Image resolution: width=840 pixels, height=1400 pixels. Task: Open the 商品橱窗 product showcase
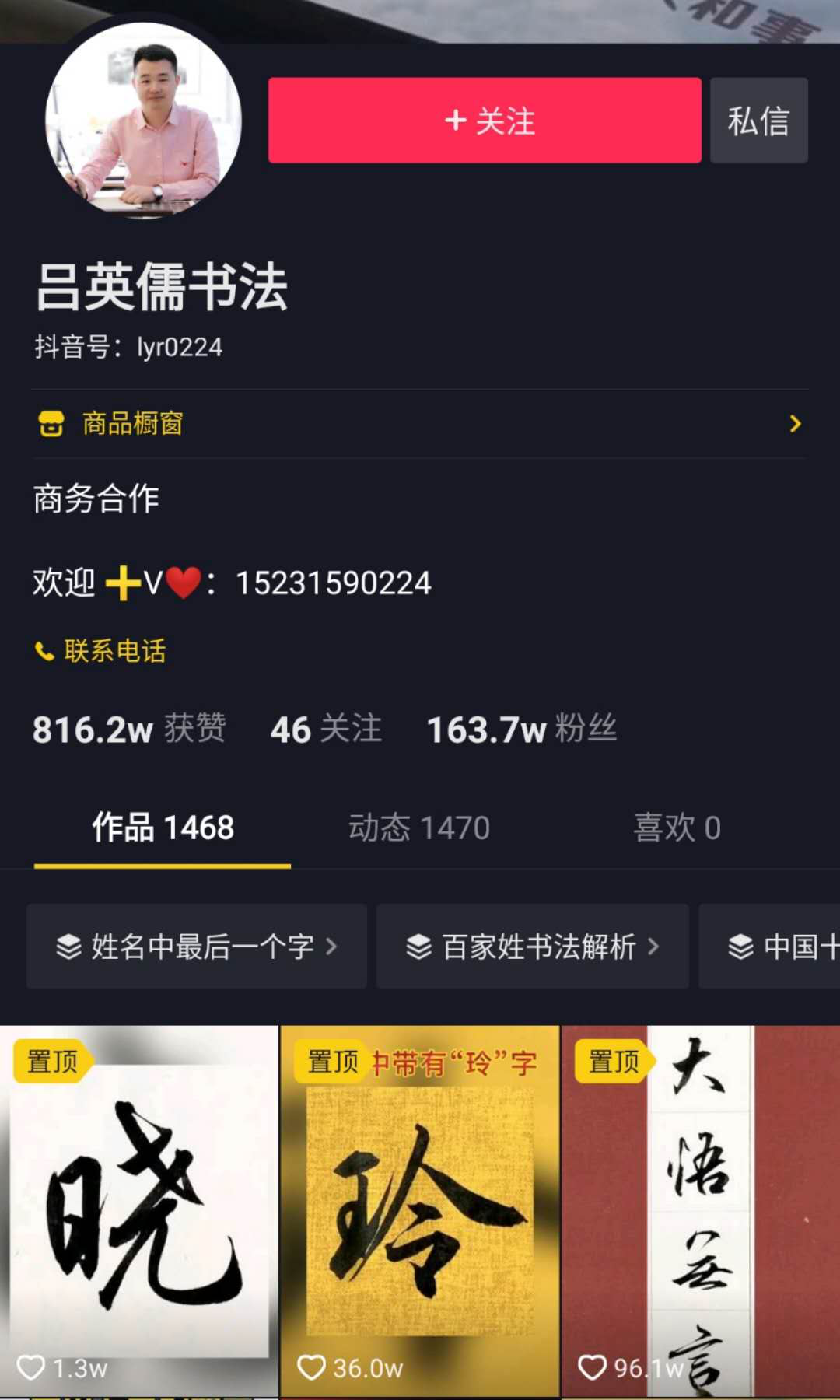(x=420, y=424)
